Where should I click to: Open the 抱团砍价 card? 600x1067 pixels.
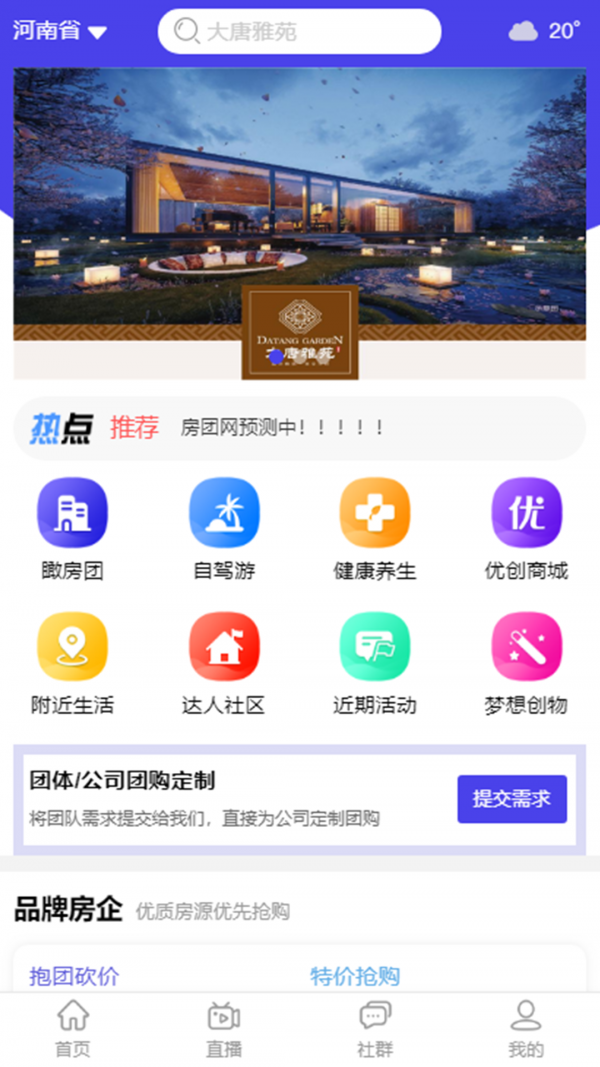[x=75, y=975]
